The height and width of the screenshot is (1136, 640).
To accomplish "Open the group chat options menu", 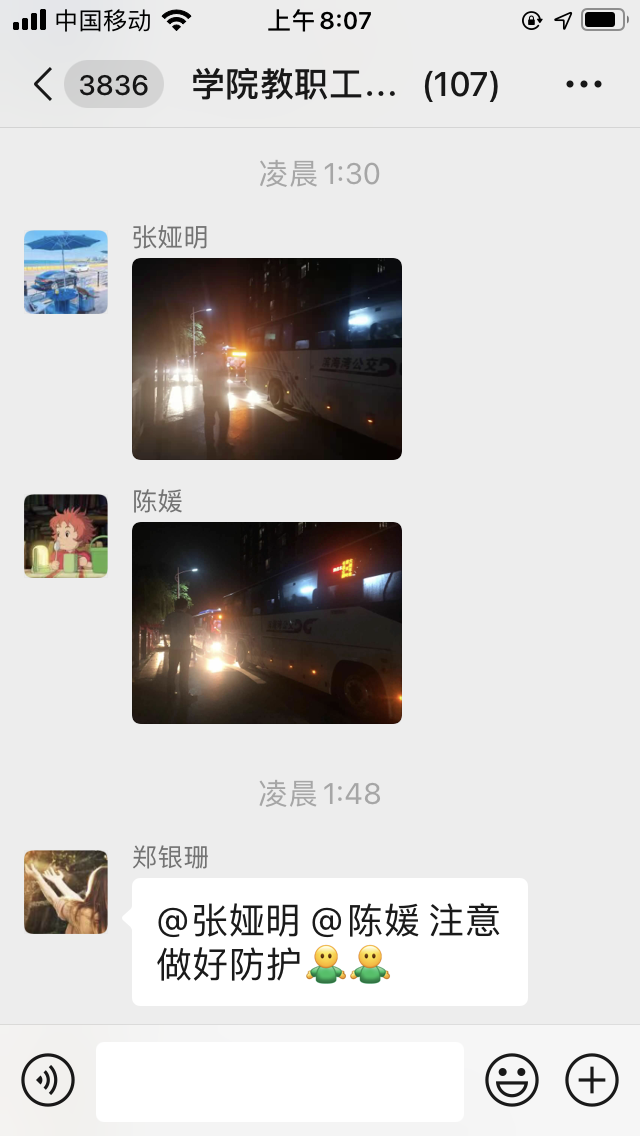I will click(584, 85).
